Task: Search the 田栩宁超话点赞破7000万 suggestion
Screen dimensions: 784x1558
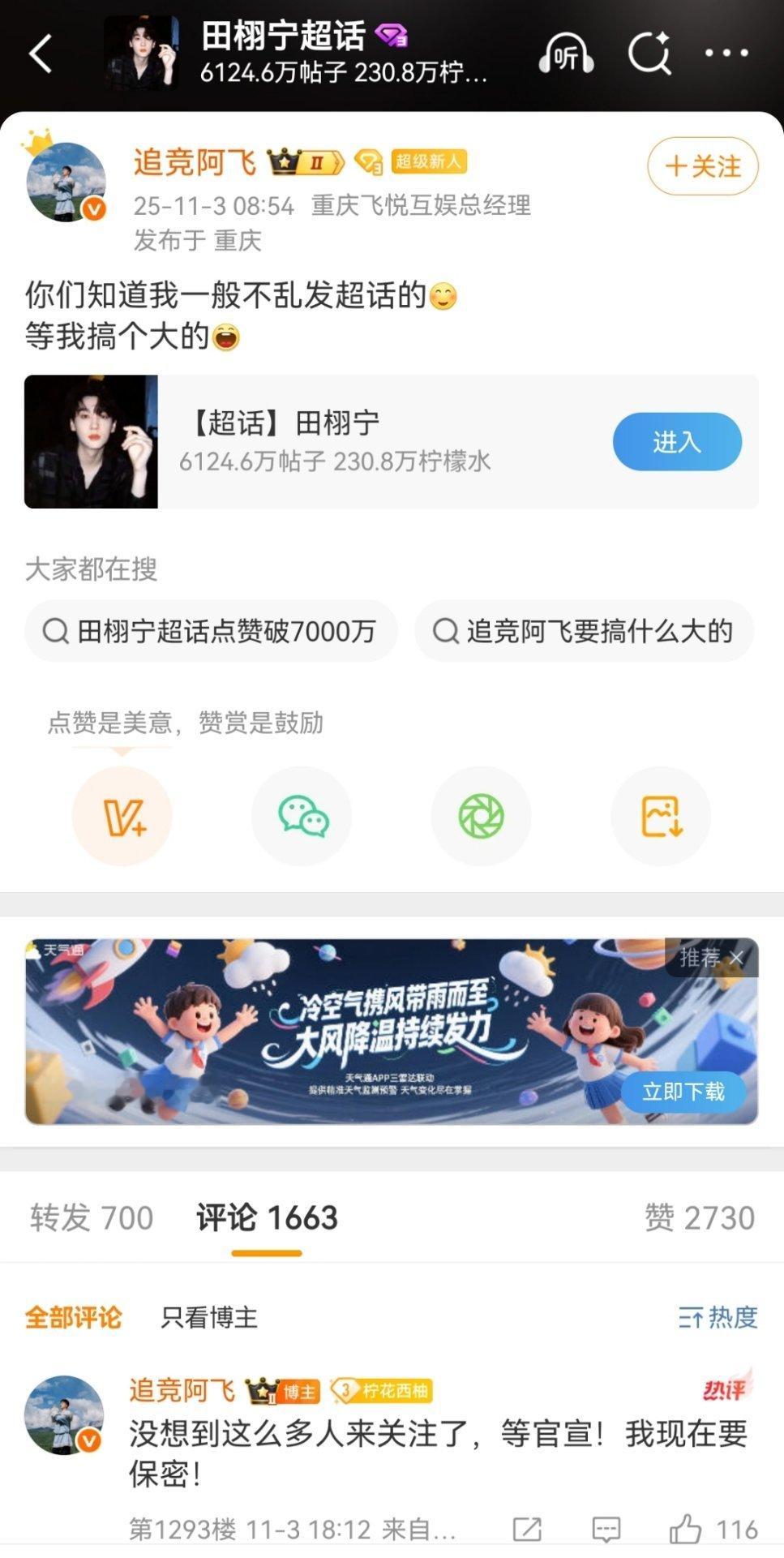Action: (x=211, y=631)
